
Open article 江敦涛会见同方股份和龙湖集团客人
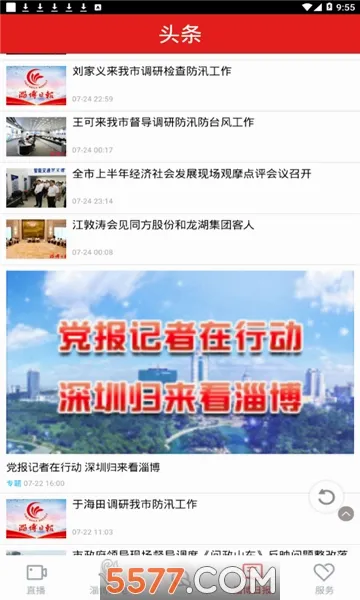coord(180,239)
